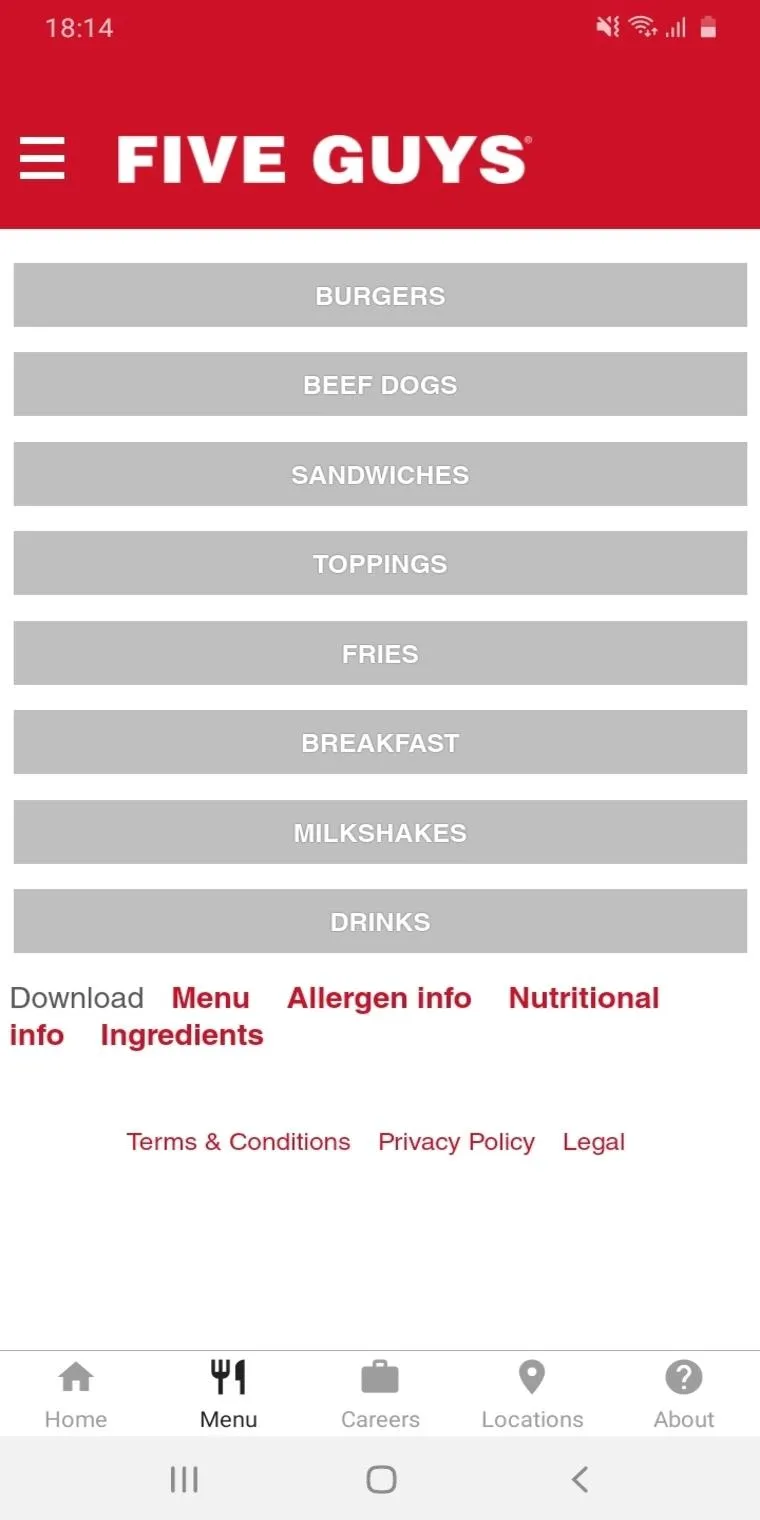Image resolution: width=760 pixels, height=1520 pixels.
Task: Go to the Careers tab
Action: [380, 1394]
